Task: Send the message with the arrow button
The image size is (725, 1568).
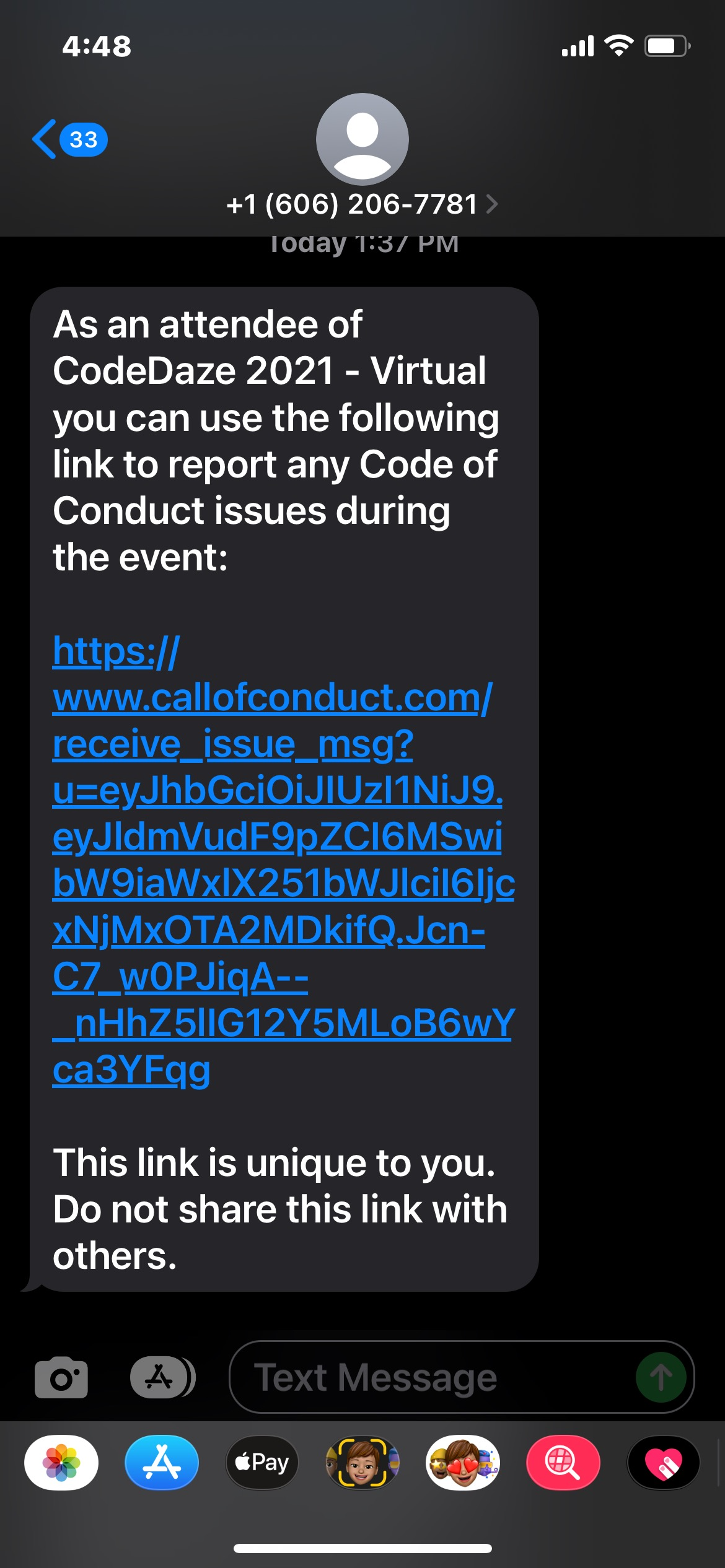Action: (661, 1377)
